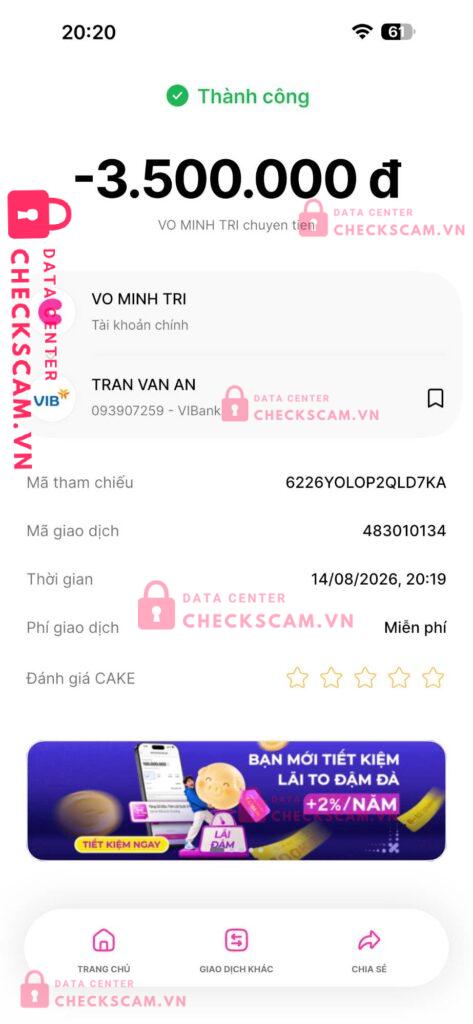Rate CAKE three stars
The width and height of the screenshot is (473, 1024).
click(365, 678)
